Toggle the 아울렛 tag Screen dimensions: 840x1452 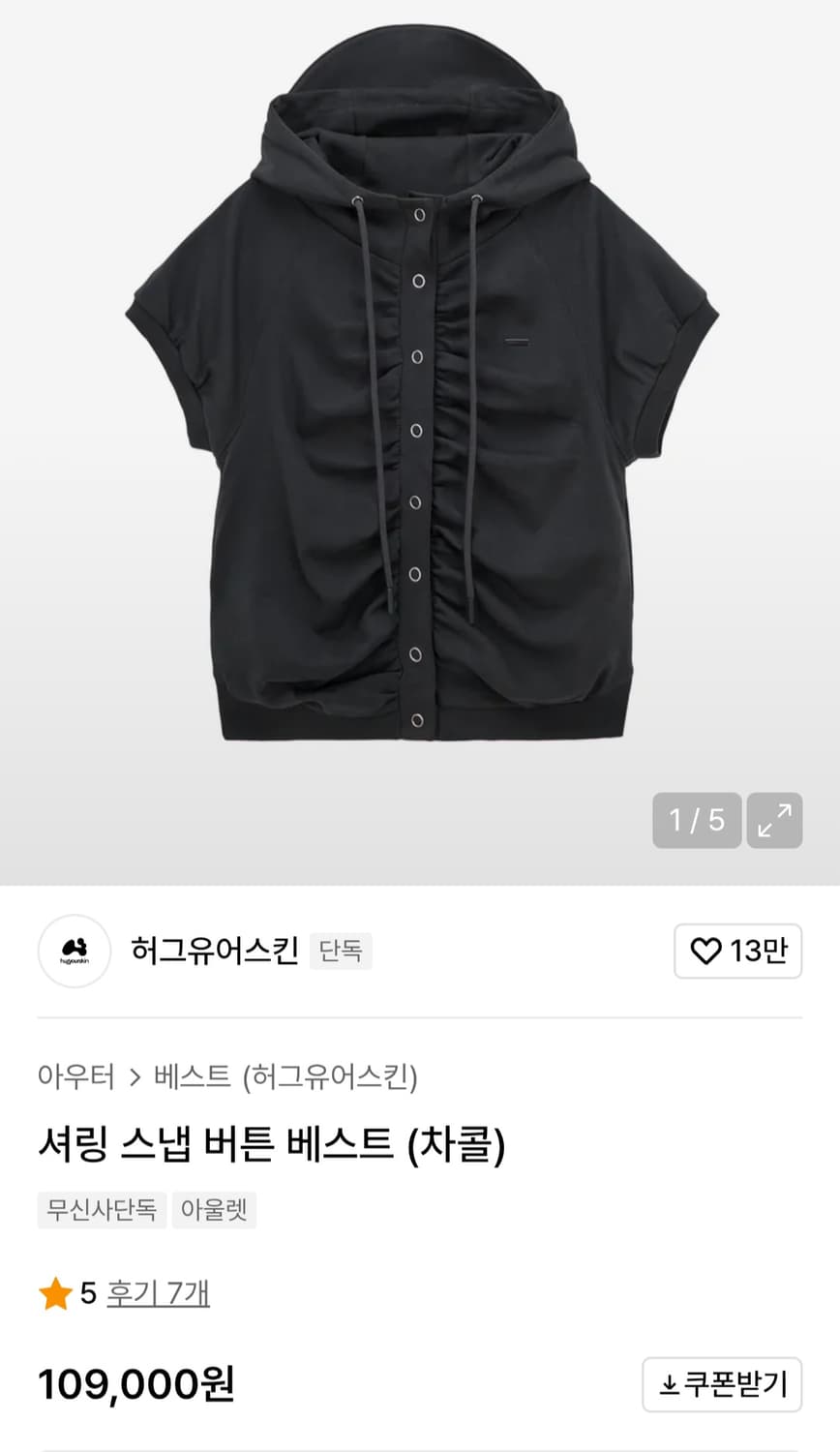pyautogui.click(x=213, y=1211)
